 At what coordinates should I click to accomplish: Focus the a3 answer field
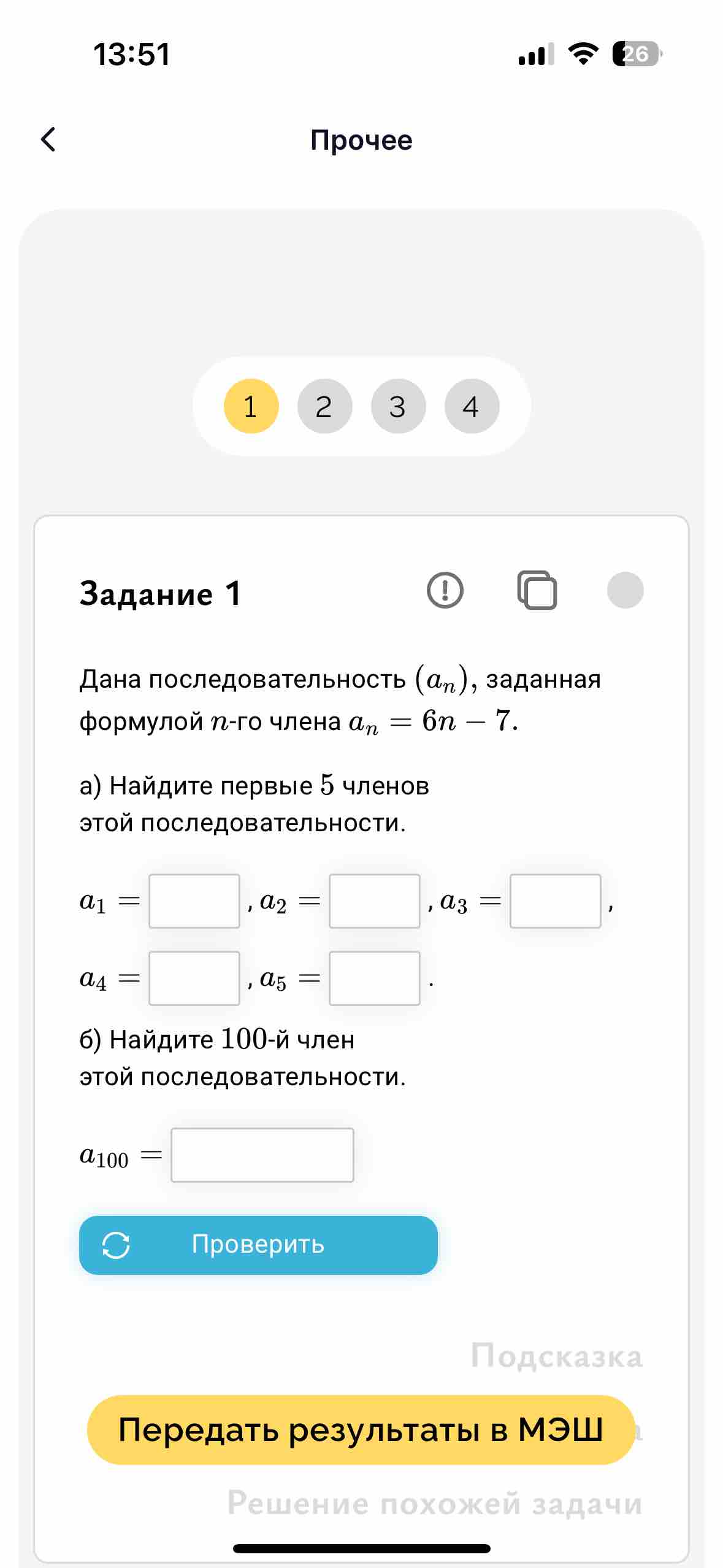click(556, 901)
